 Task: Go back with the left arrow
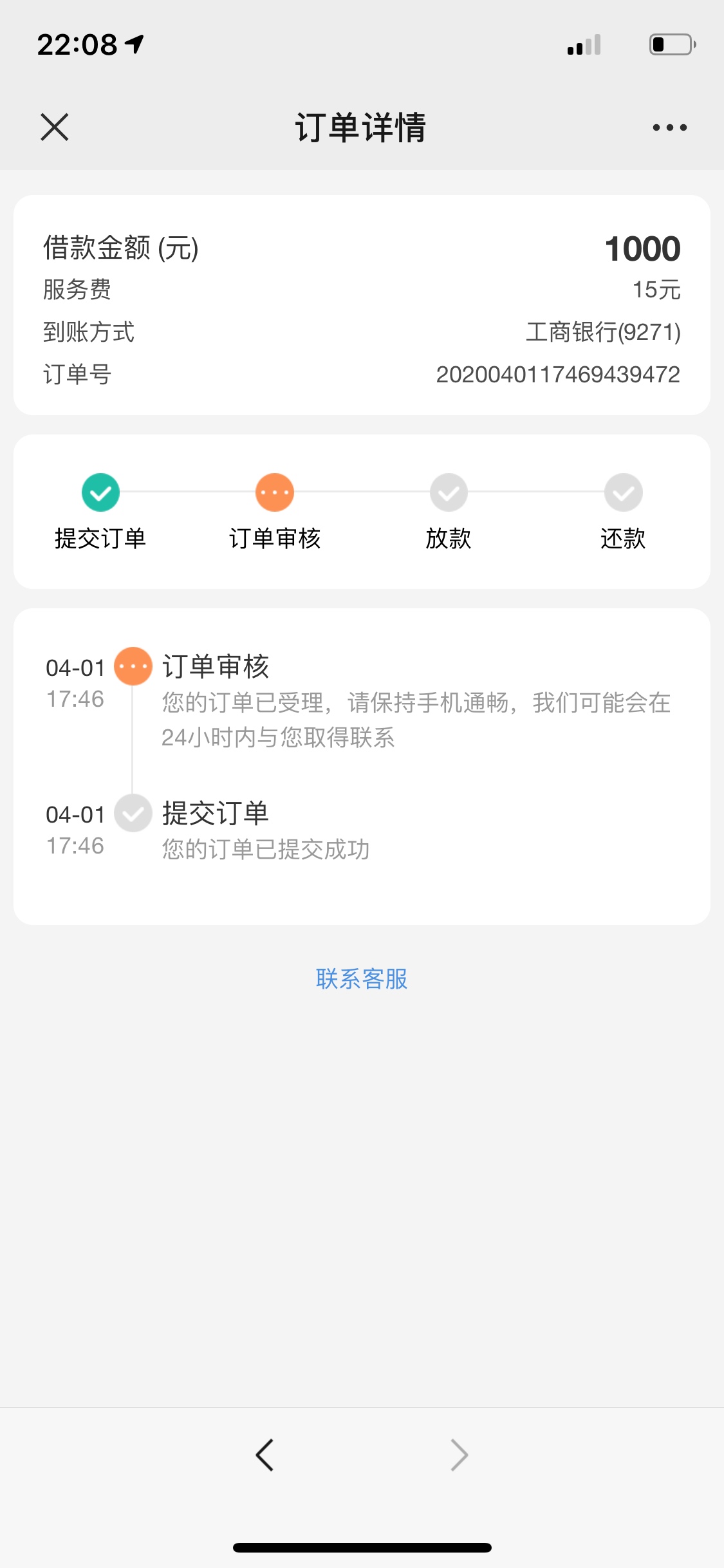click(x=265, y=1455)
